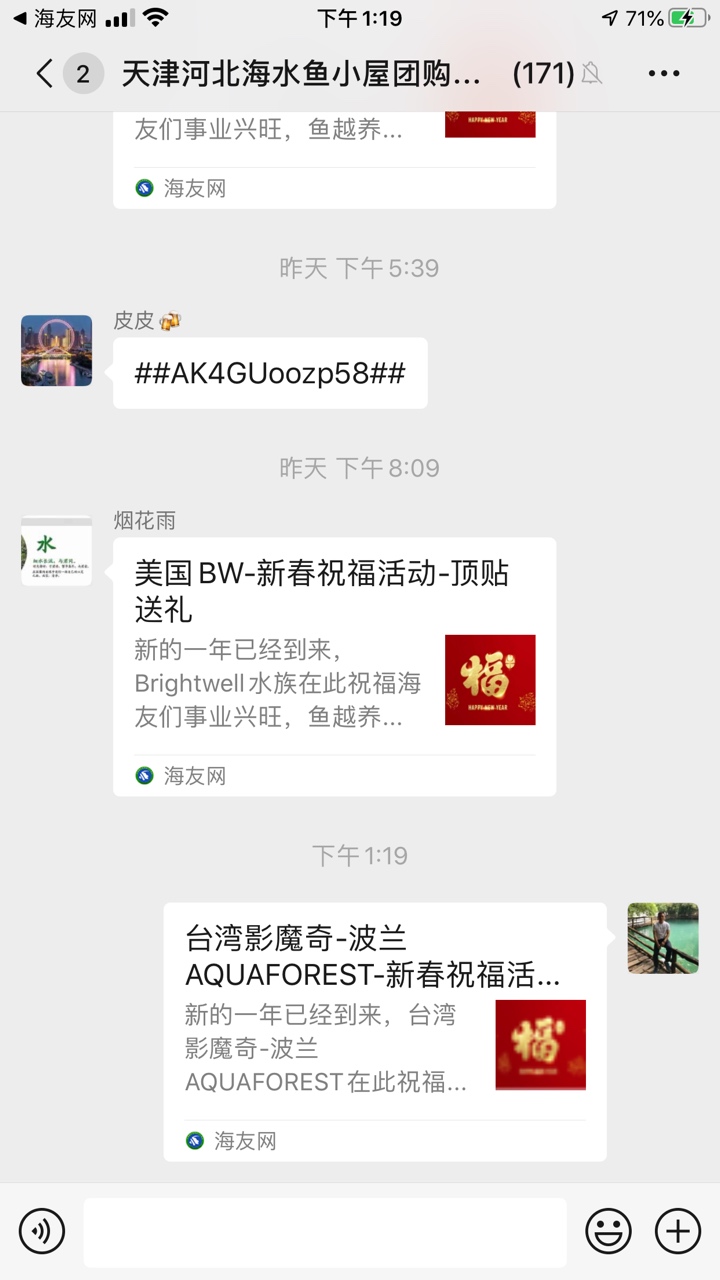Go back to the chat list
The height and width of the screenshot is (1280, 720).
(x=45, y=73)
